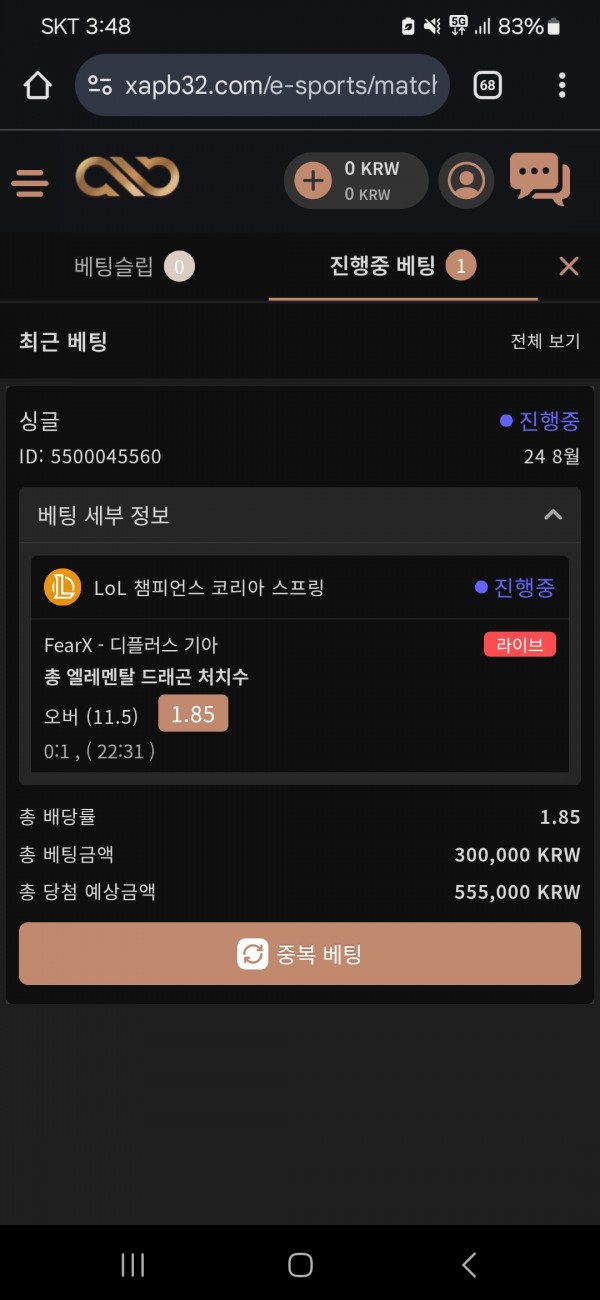600x1300 pixels.
Task: Tap 전체 보기 to view all bets
Action: (x=545, y=341)
